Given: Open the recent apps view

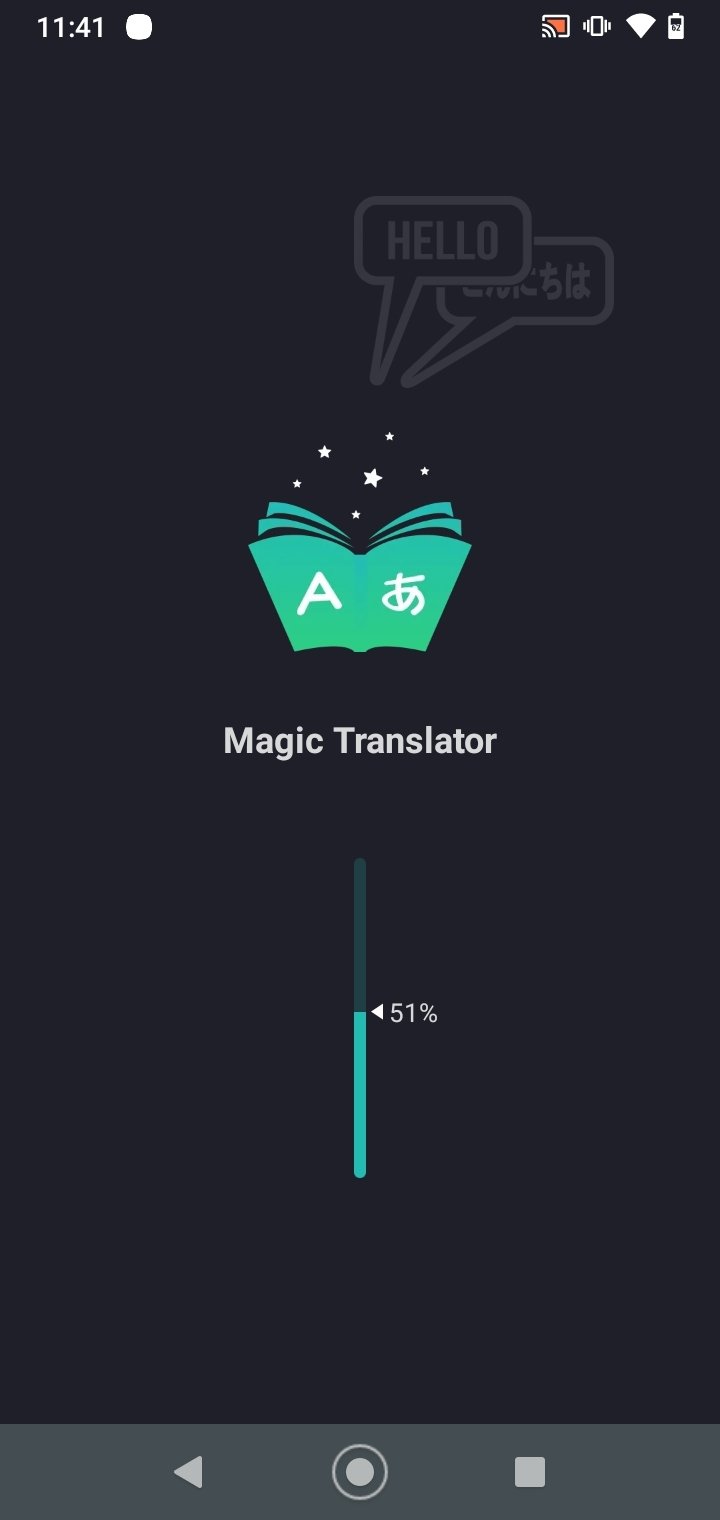Looking at the screenshot, I should click(529, 1472).
